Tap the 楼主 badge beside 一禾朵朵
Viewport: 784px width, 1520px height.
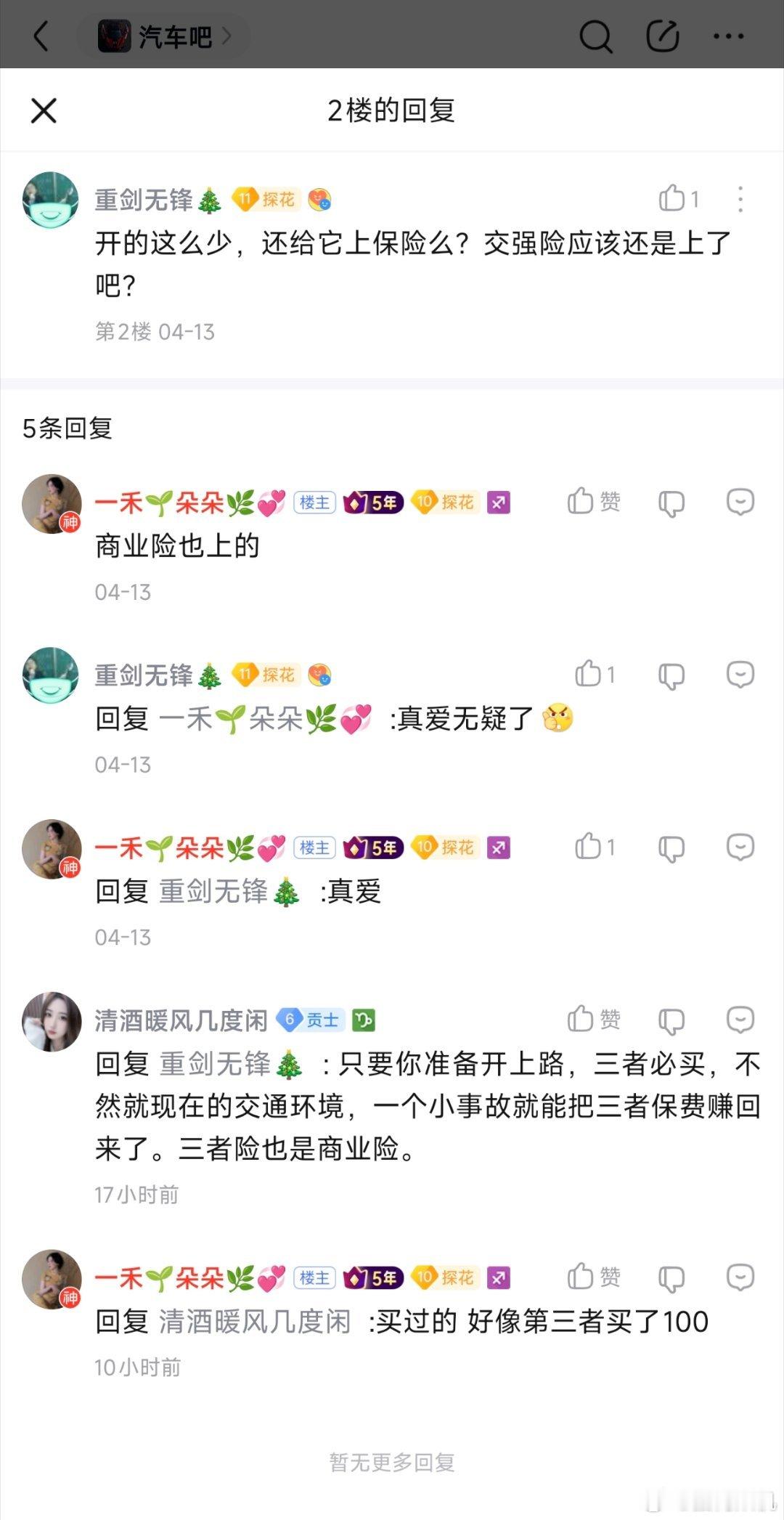coord(314,501)
